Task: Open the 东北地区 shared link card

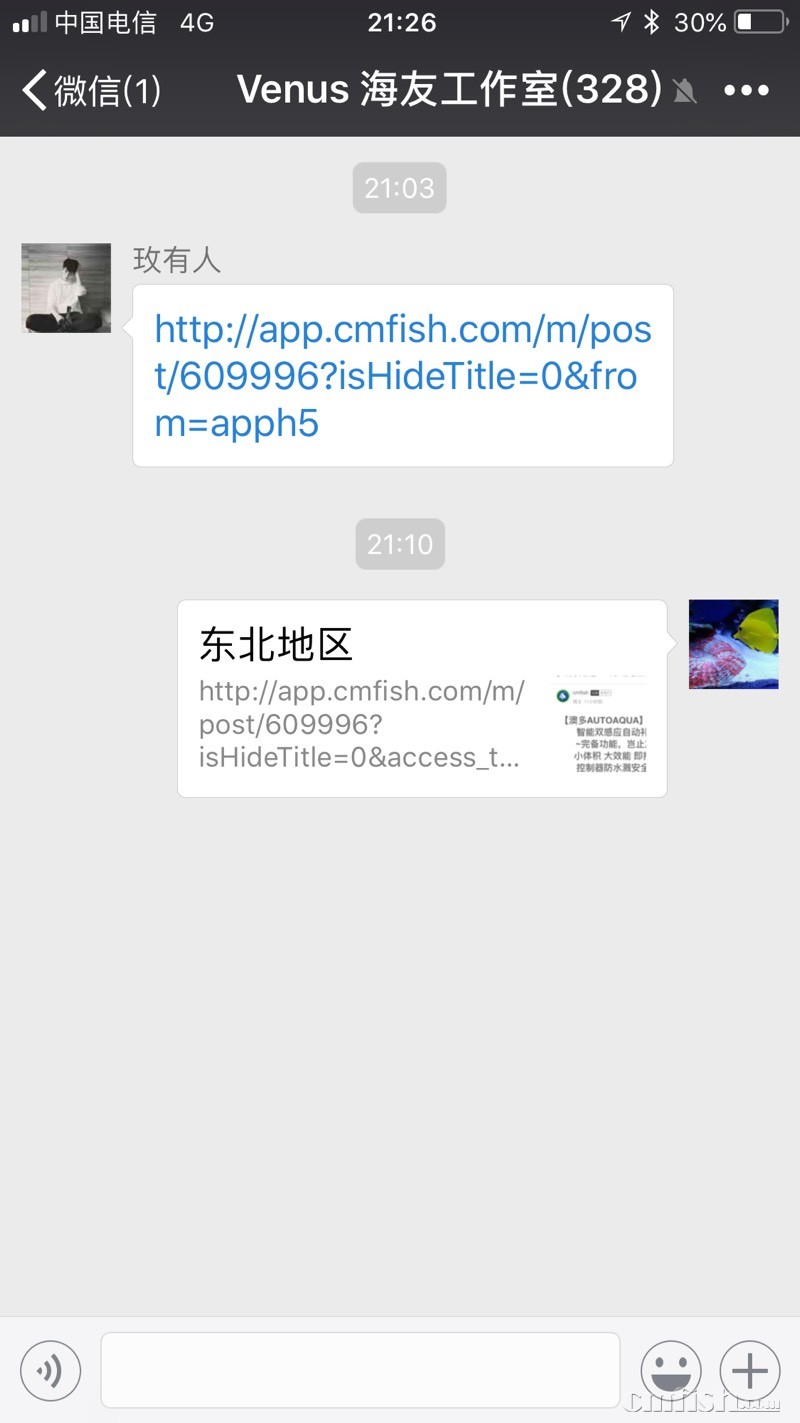Action: point(421,698)
